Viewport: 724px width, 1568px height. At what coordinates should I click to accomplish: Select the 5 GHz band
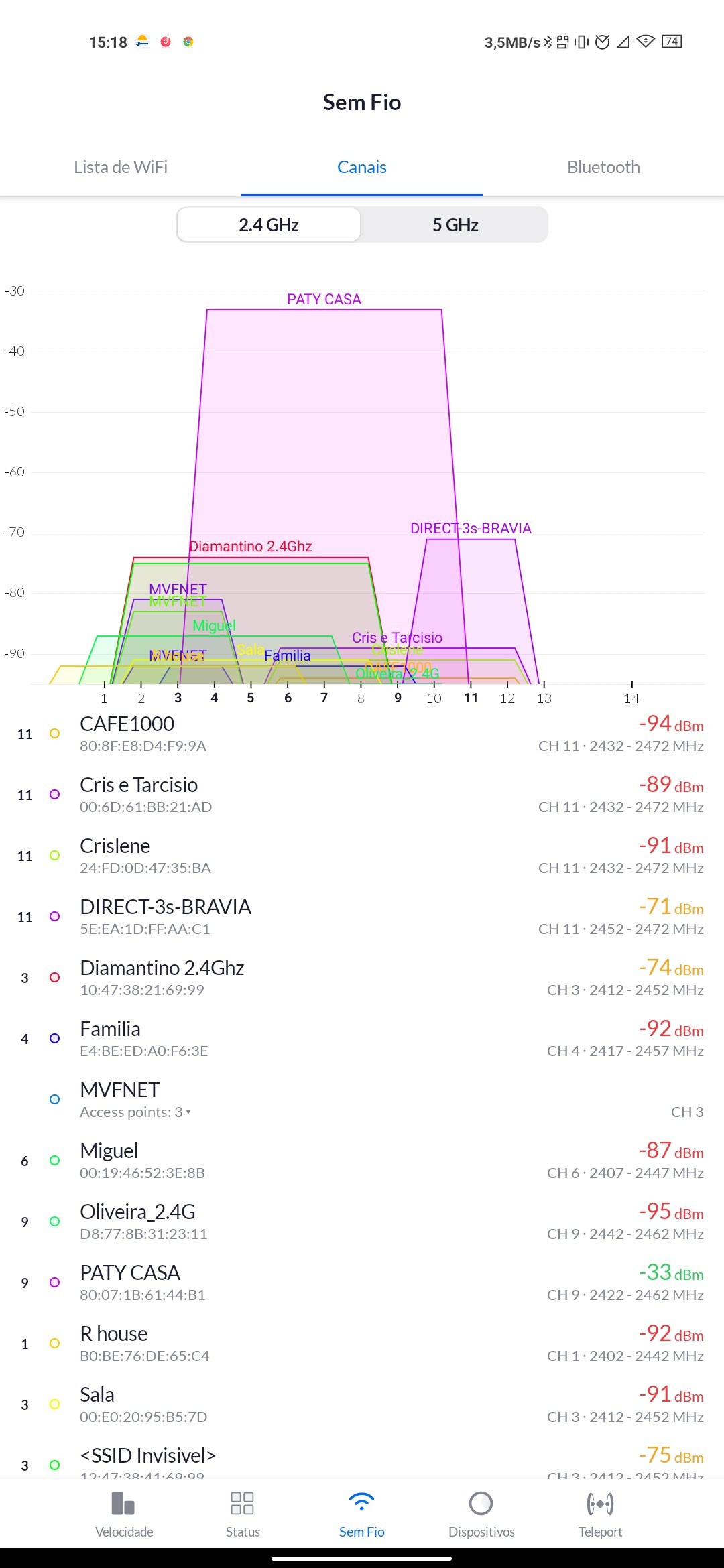pyautogui.click(x=455, y=225)
